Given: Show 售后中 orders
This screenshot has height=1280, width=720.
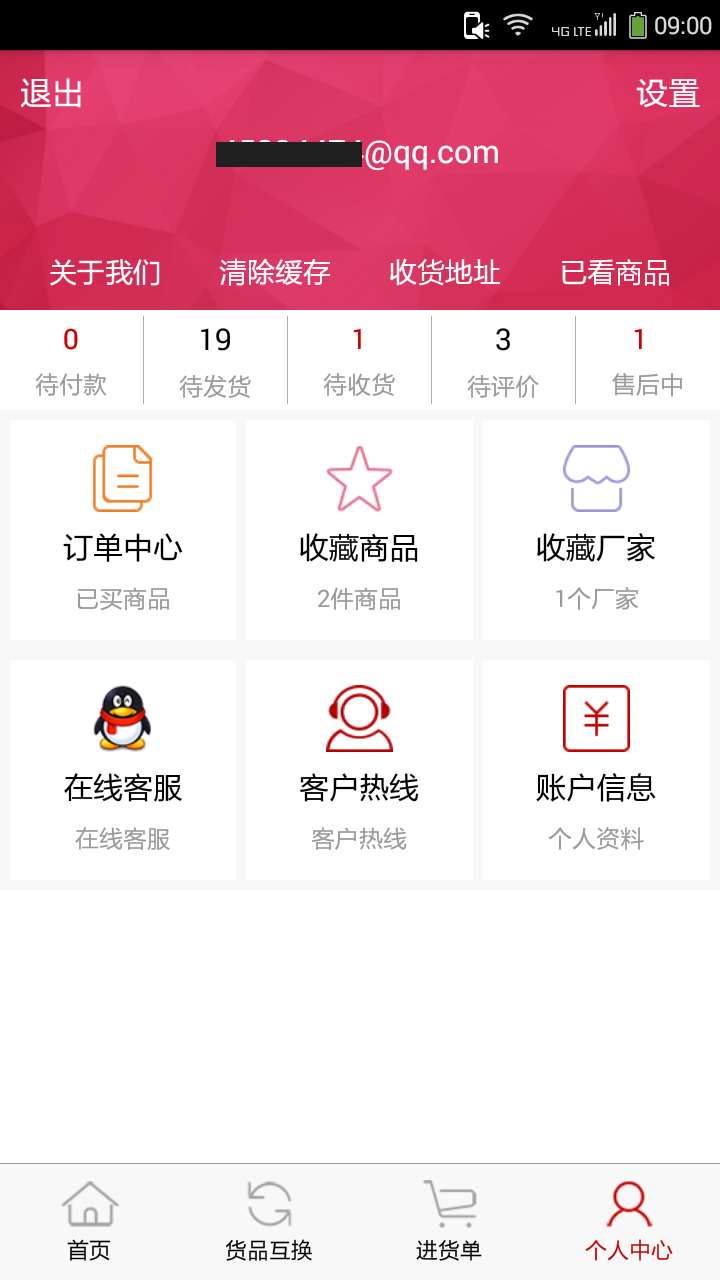Looking at the screenshot, I should [647, 360].
